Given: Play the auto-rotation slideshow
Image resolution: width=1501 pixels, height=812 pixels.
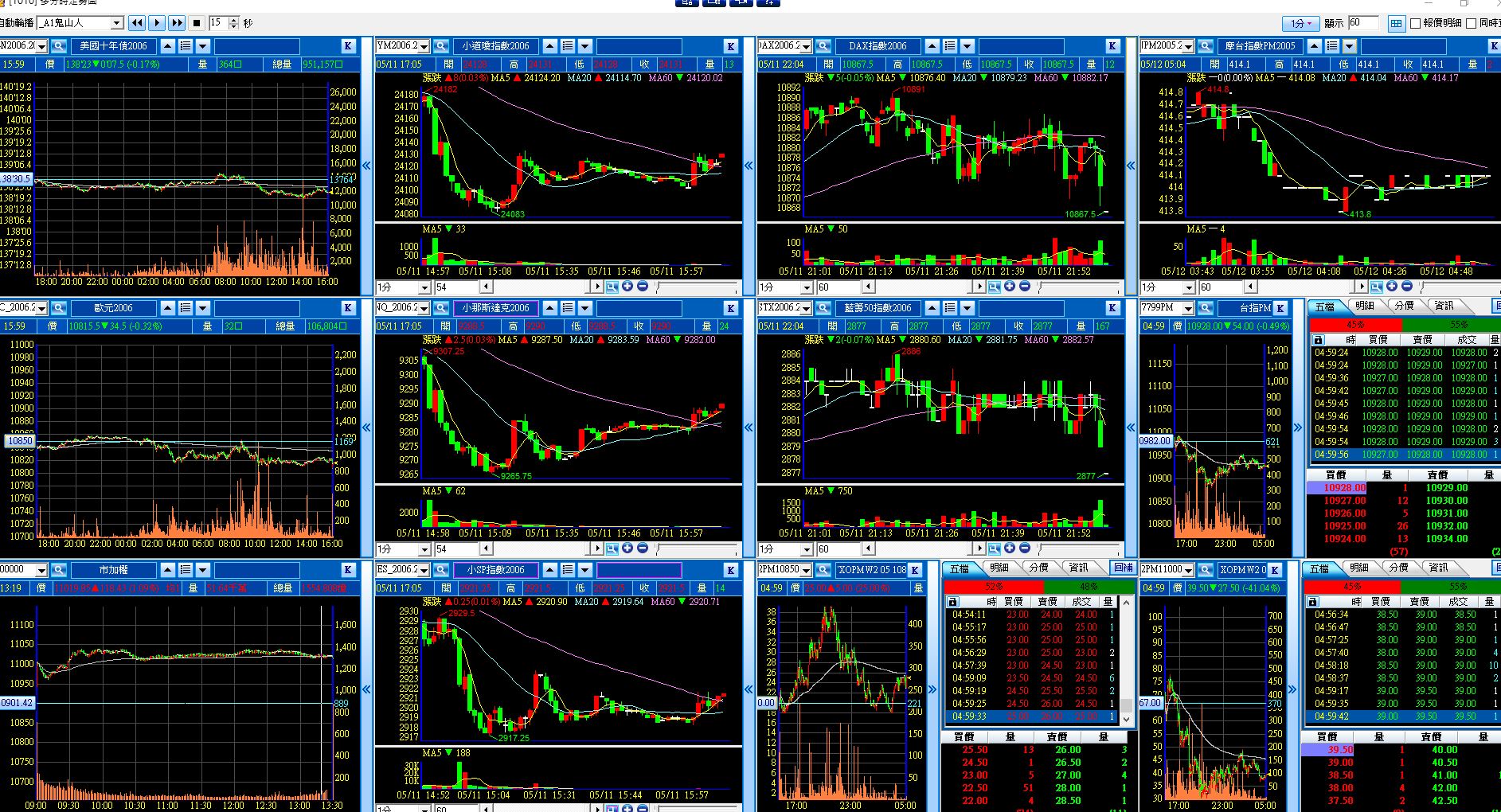Looking at the screenshot, I should (x=157, y=23).
